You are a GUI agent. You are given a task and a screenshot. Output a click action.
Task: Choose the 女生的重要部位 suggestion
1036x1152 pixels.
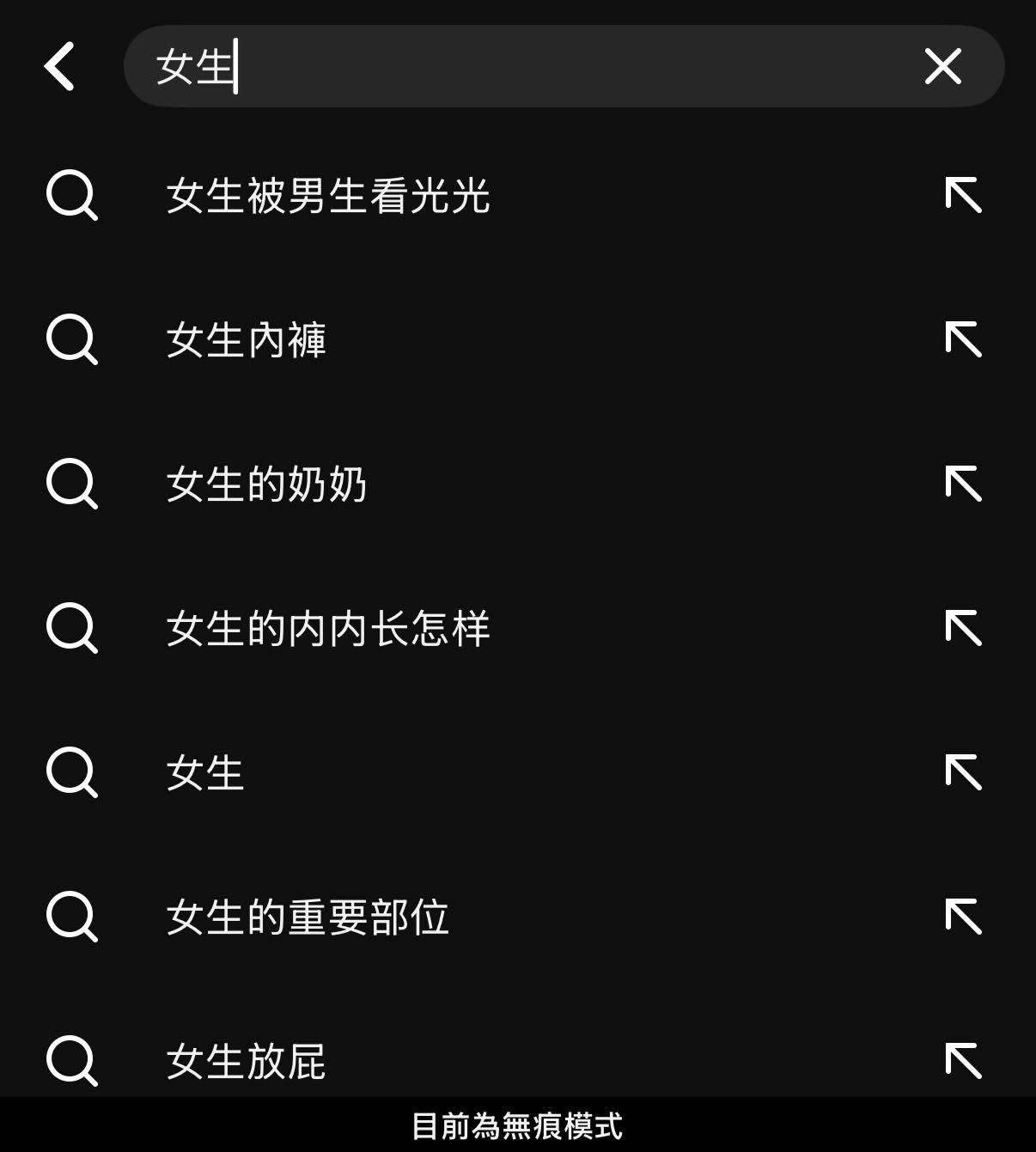tap(308, 917)
